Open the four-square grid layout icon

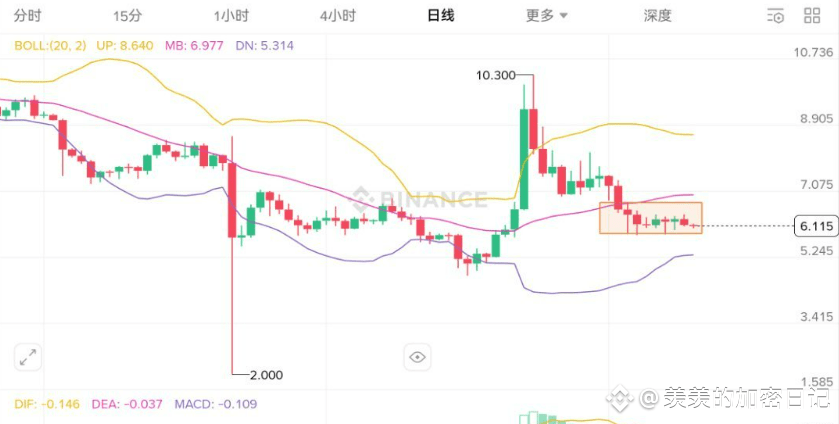[x=813, y=15]
